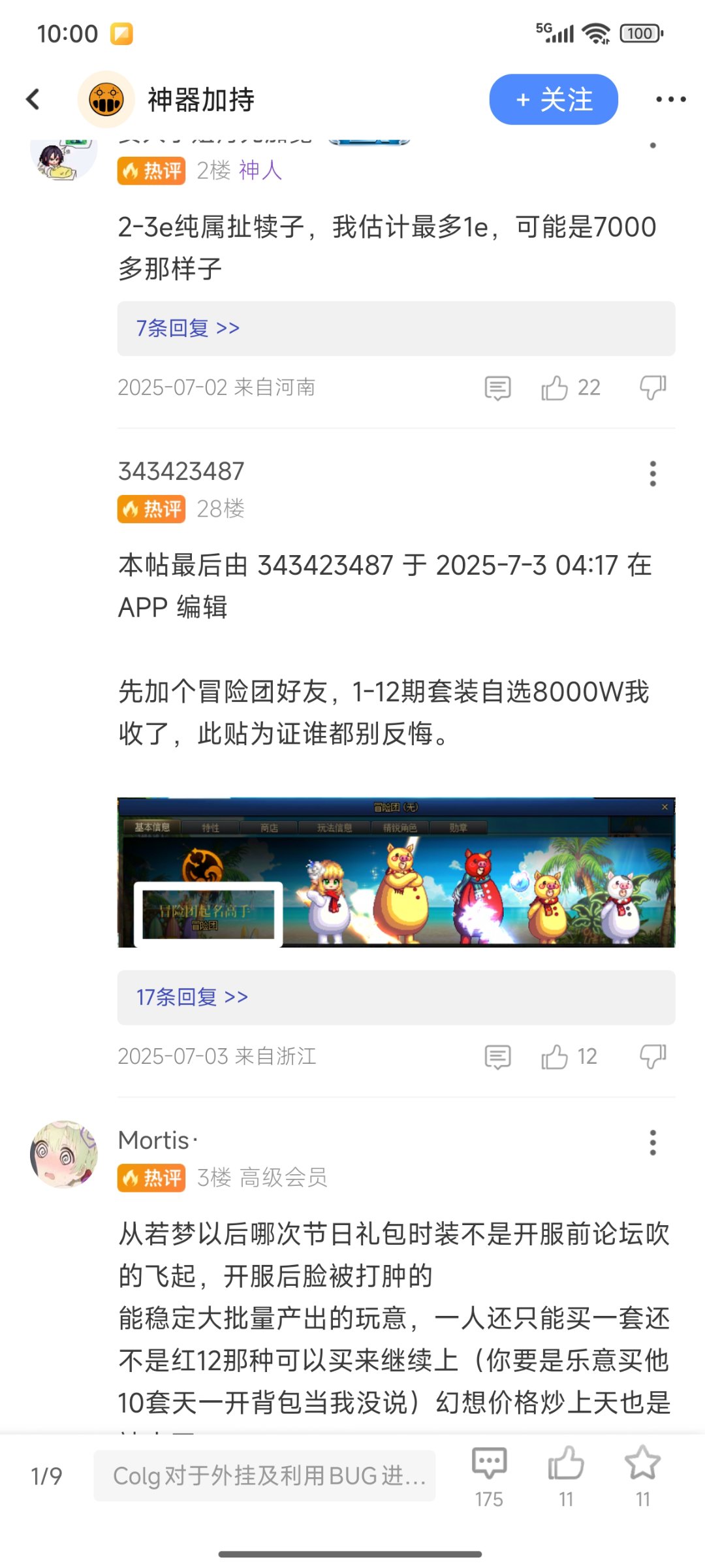Go back using the top-left arrow
Screen dimensions: 705x1568
(x=33, y=99)
